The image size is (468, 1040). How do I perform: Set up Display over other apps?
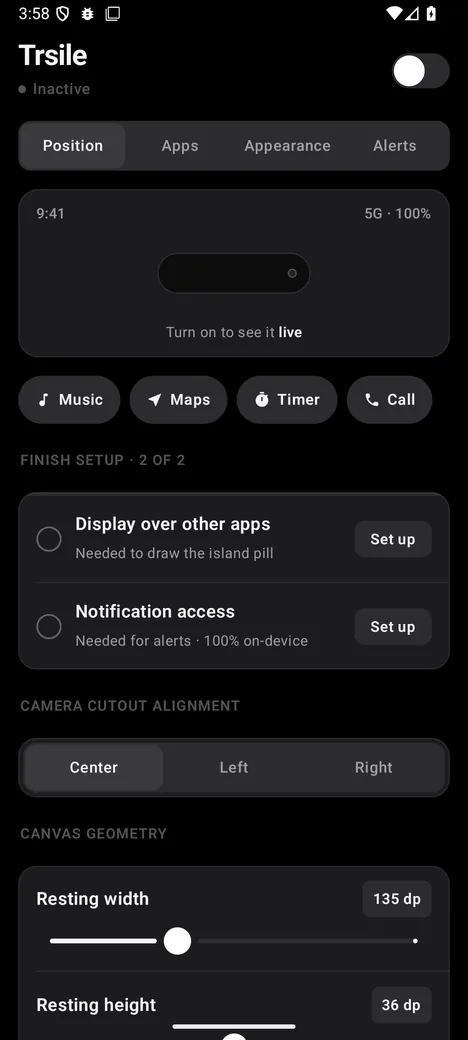click(x=392, y=539)
